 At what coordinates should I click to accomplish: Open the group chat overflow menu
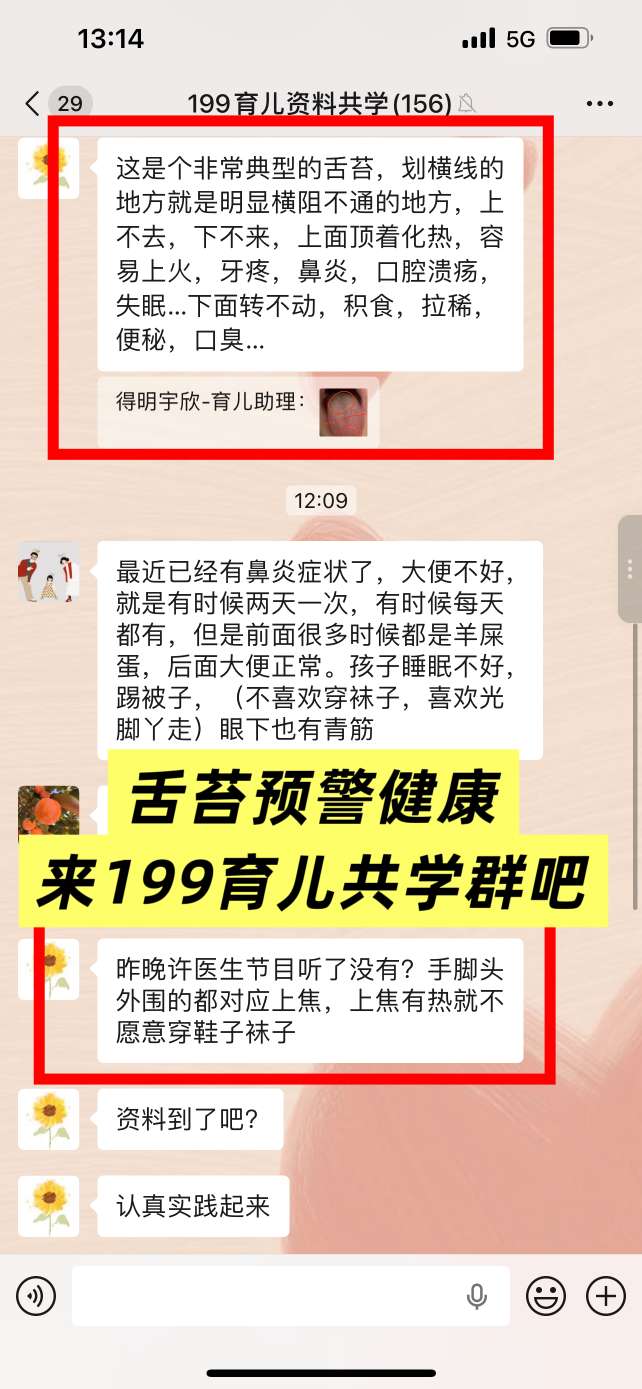599,103
